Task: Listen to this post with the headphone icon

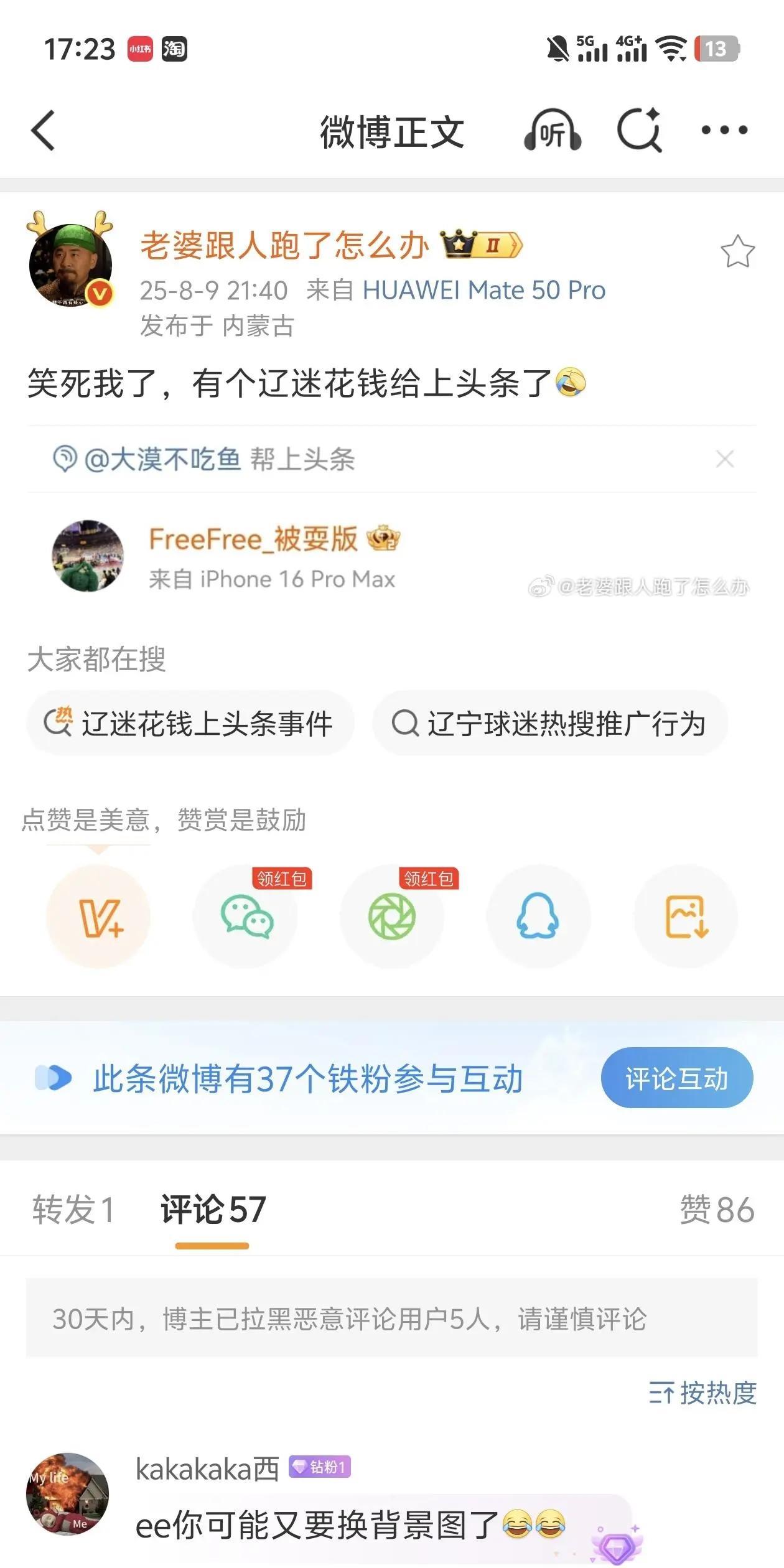Action: [x=553, y=131]
